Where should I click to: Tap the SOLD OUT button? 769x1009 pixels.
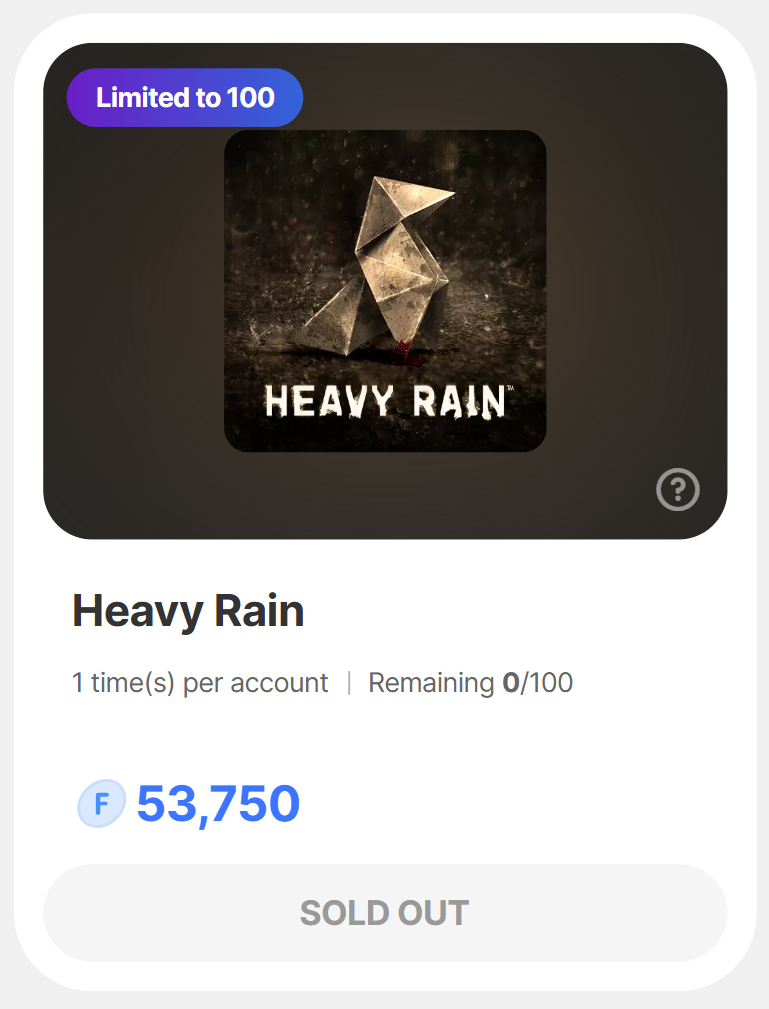385,913
